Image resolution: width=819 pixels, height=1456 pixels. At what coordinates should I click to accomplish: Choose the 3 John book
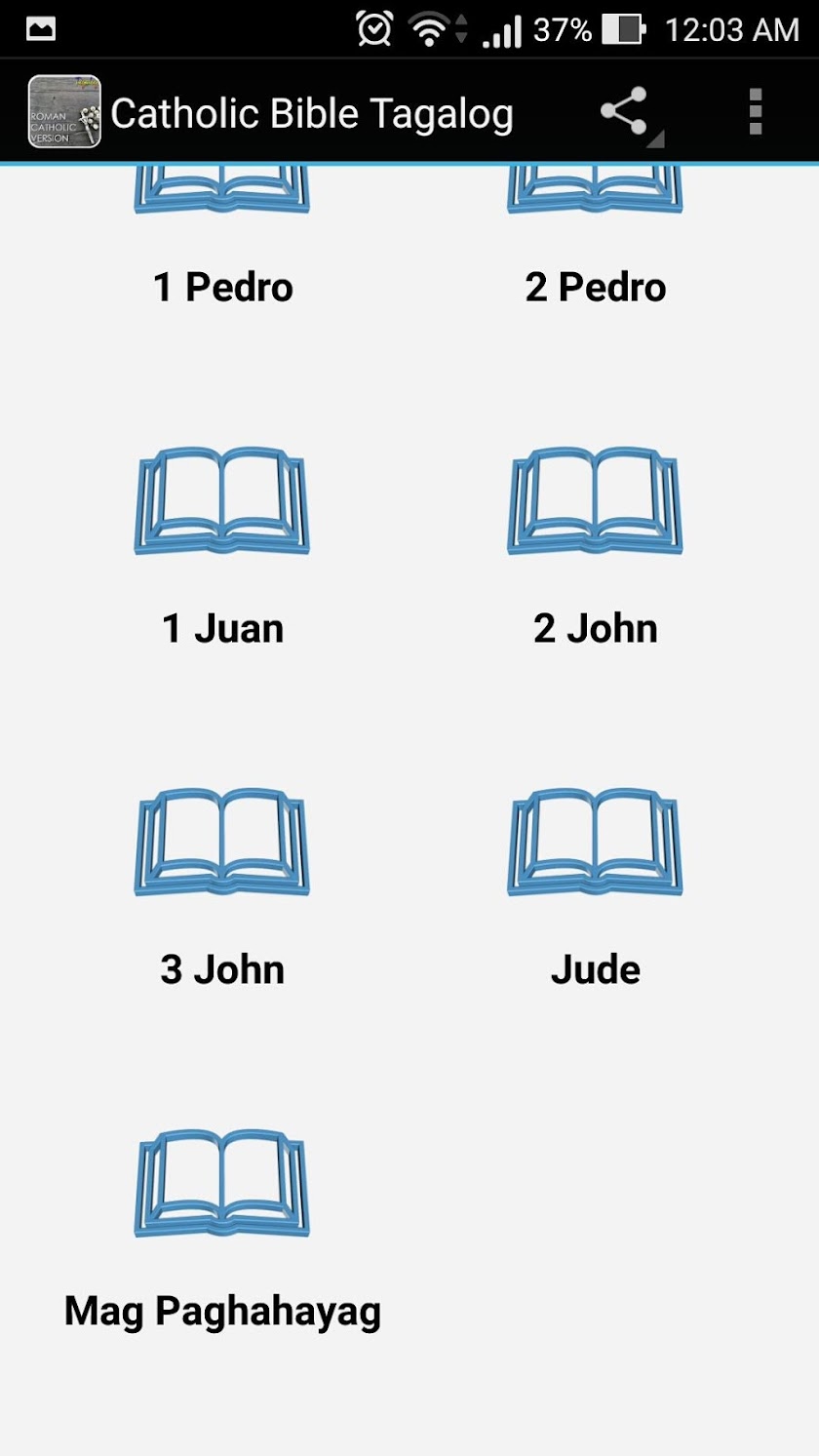(222, 887)
